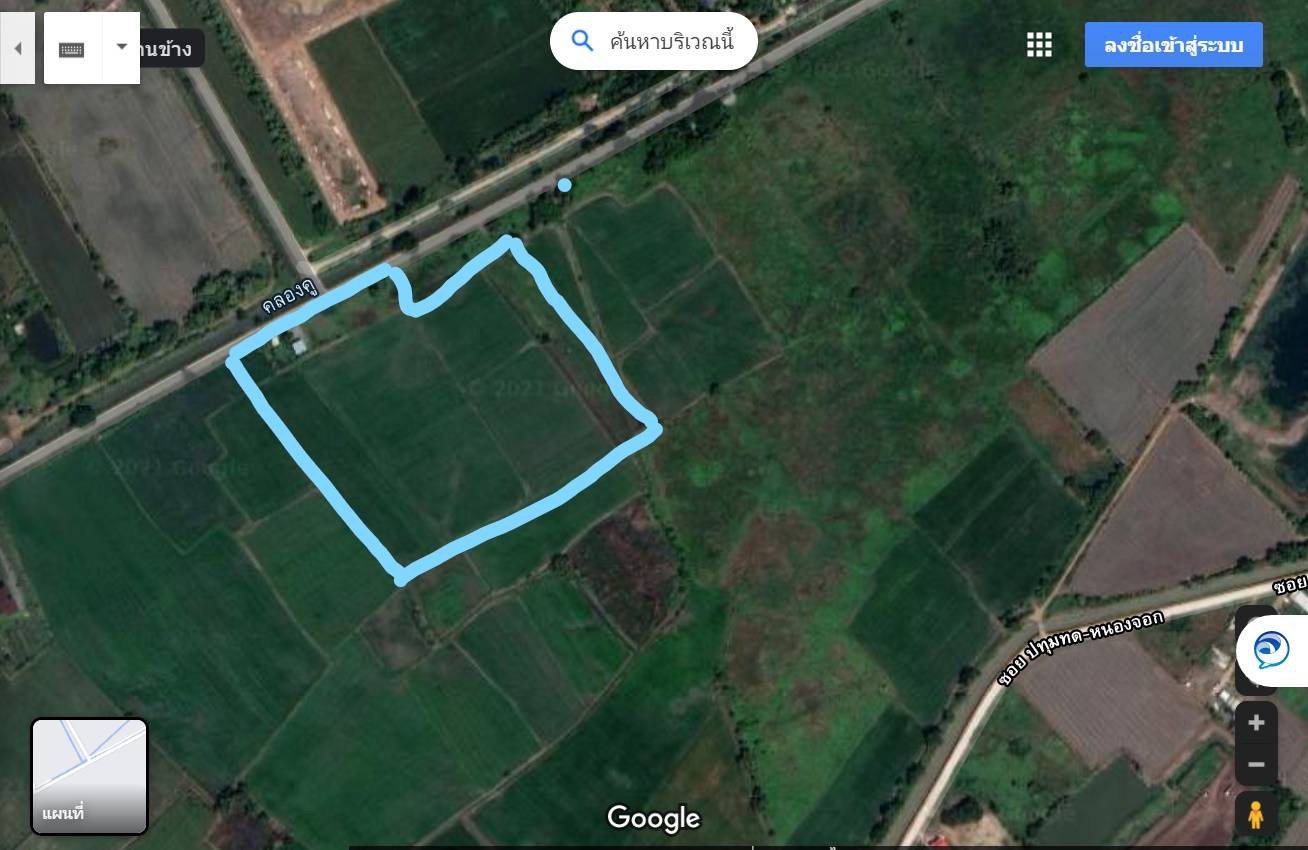Activate the Street View pegman
The image size is (1308, 850).
click(1256, 815)
